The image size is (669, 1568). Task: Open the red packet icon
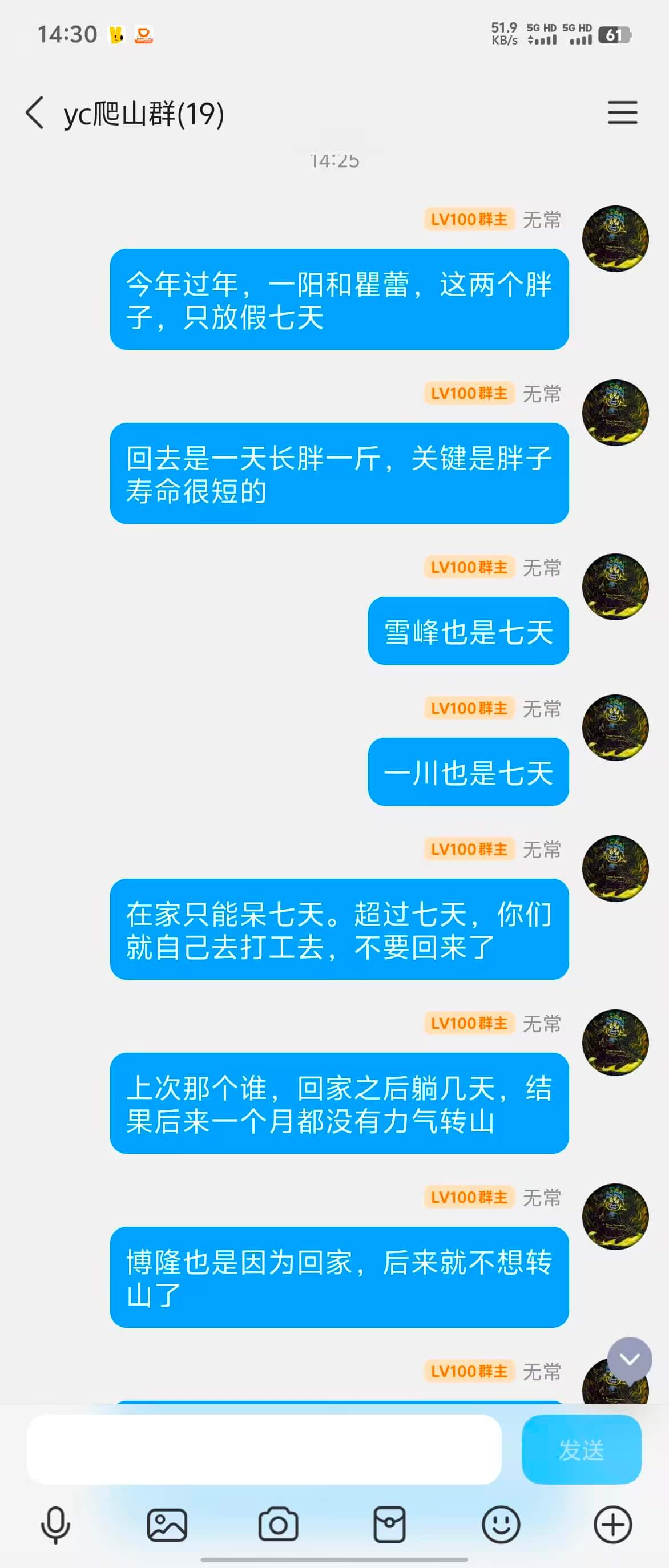pyautogui.click(x=390, y=1525)
